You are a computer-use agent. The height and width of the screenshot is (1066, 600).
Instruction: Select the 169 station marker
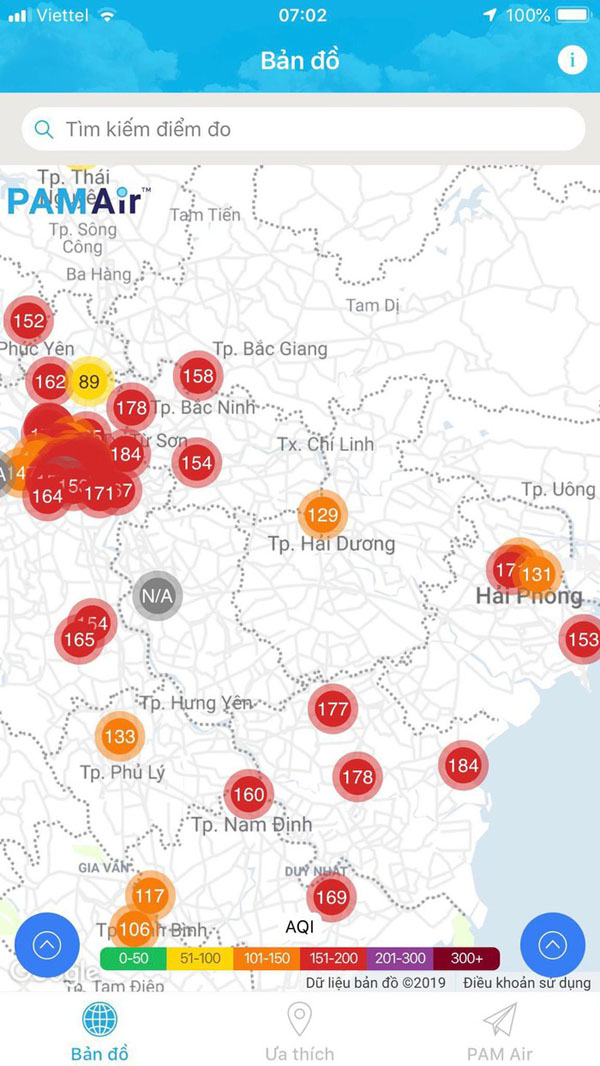331,896
